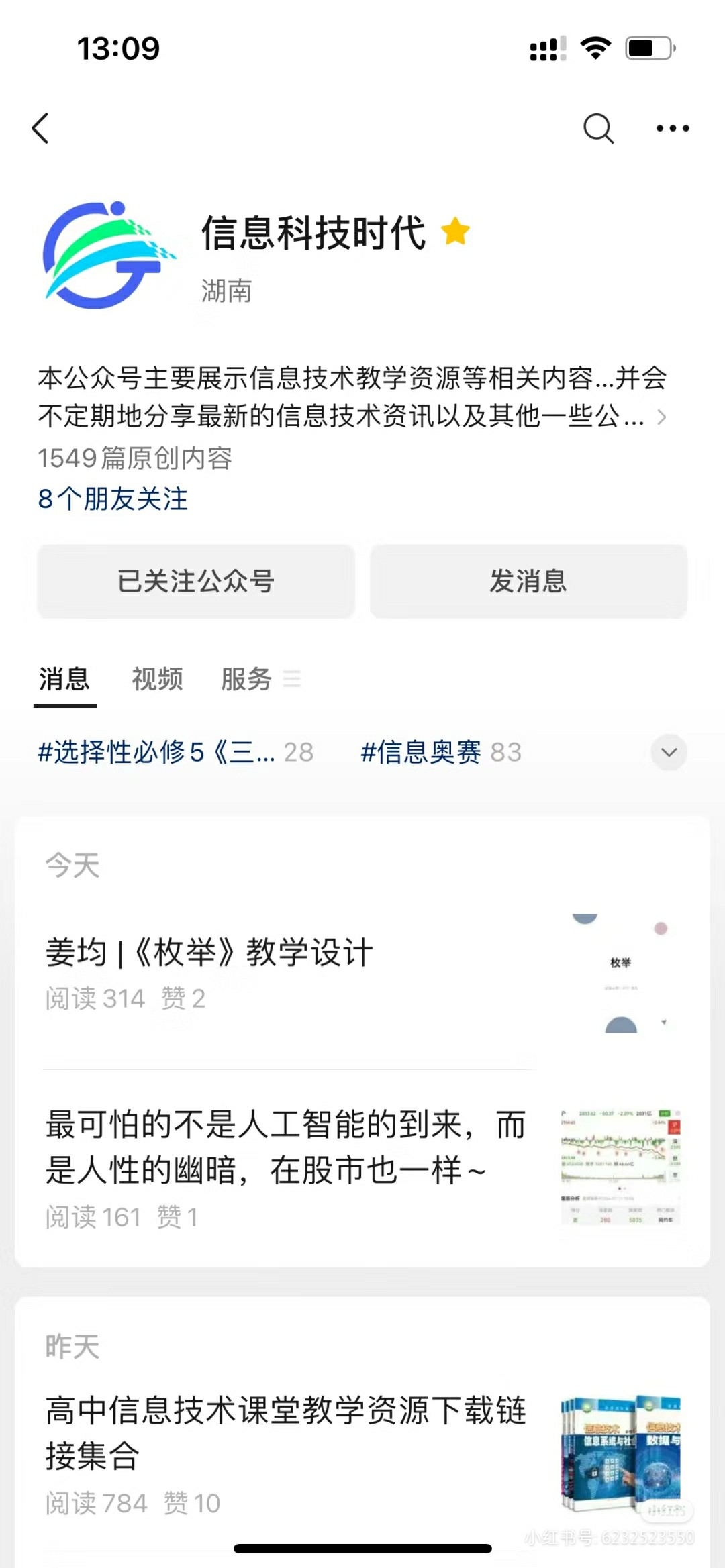Open the #信息奥赛 topic tag

[440, 752]
